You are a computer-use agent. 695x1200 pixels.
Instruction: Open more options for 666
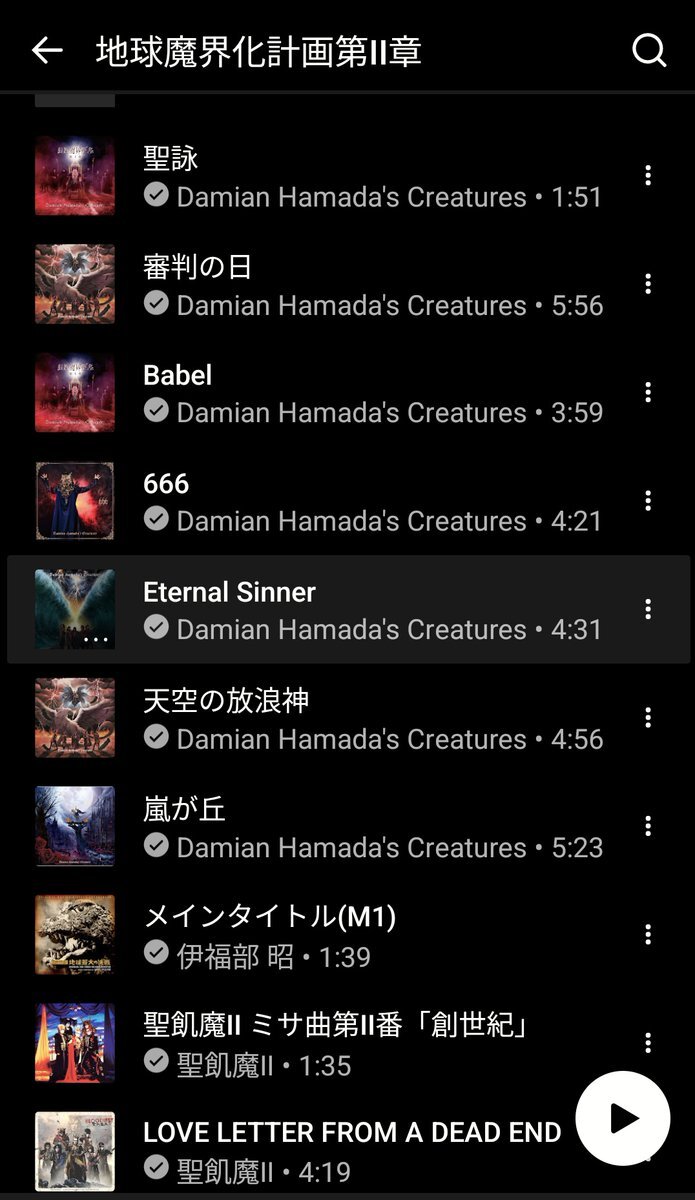[648, 501]
